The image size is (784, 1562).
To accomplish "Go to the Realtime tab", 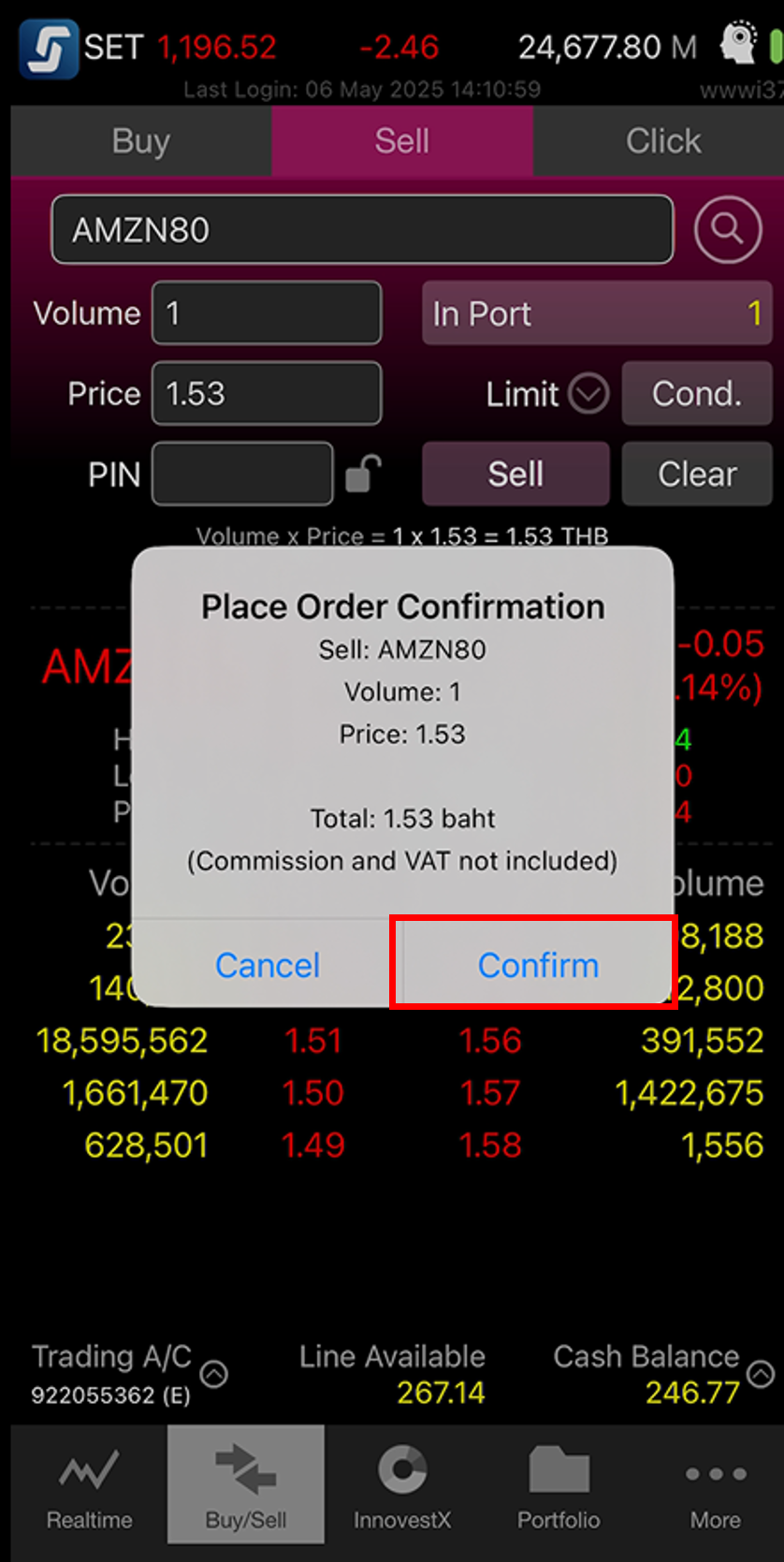I will click(89, 1484).
